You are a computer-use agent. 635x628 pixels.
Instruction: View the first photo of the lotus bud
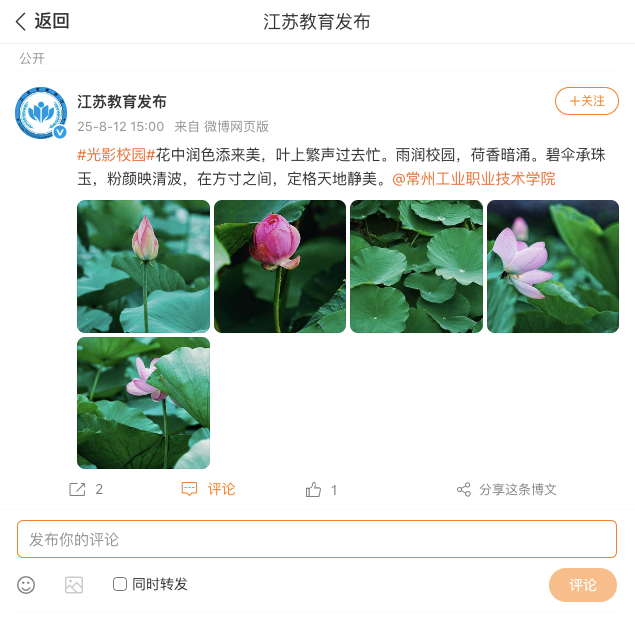tap(143, 266)
